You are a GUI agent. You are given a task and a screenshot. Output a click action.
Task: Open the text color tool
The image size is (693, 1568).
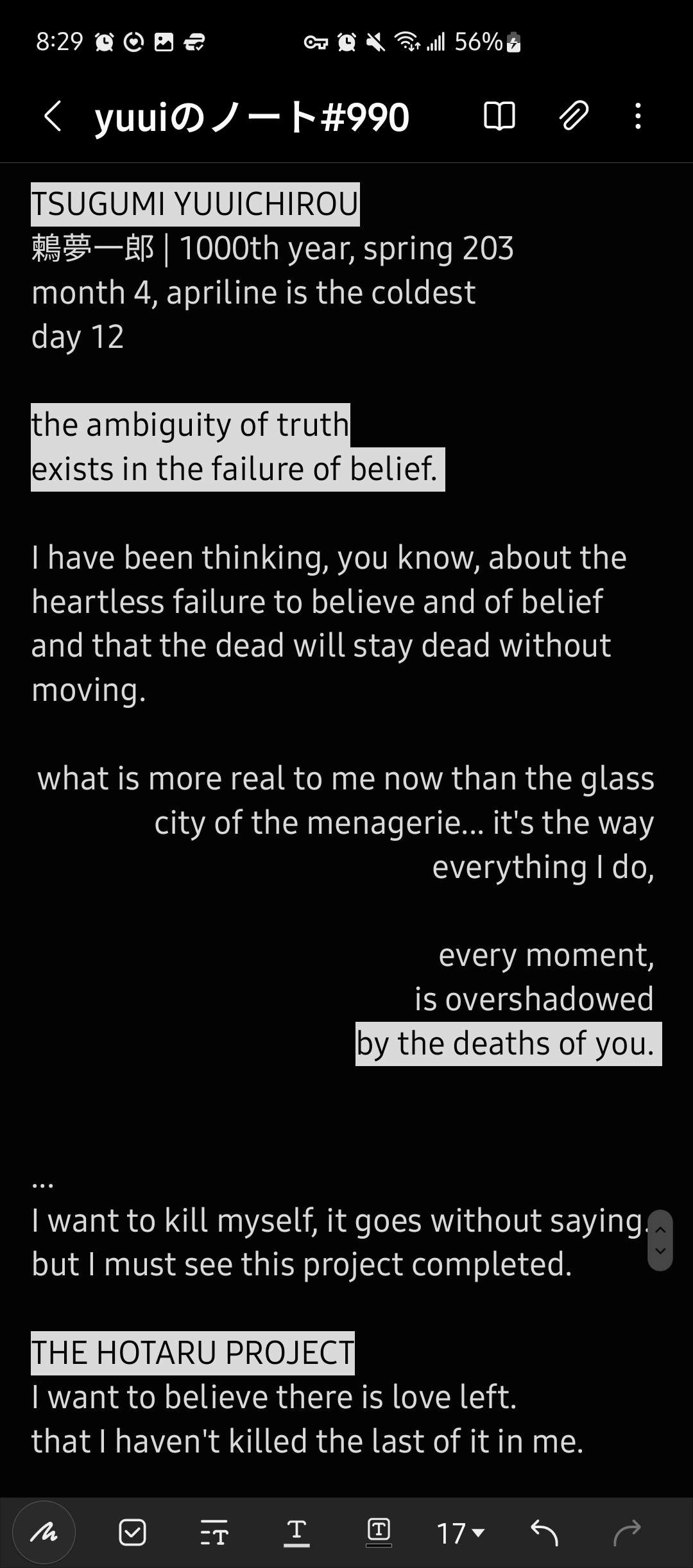click(x=296, y=1533)
